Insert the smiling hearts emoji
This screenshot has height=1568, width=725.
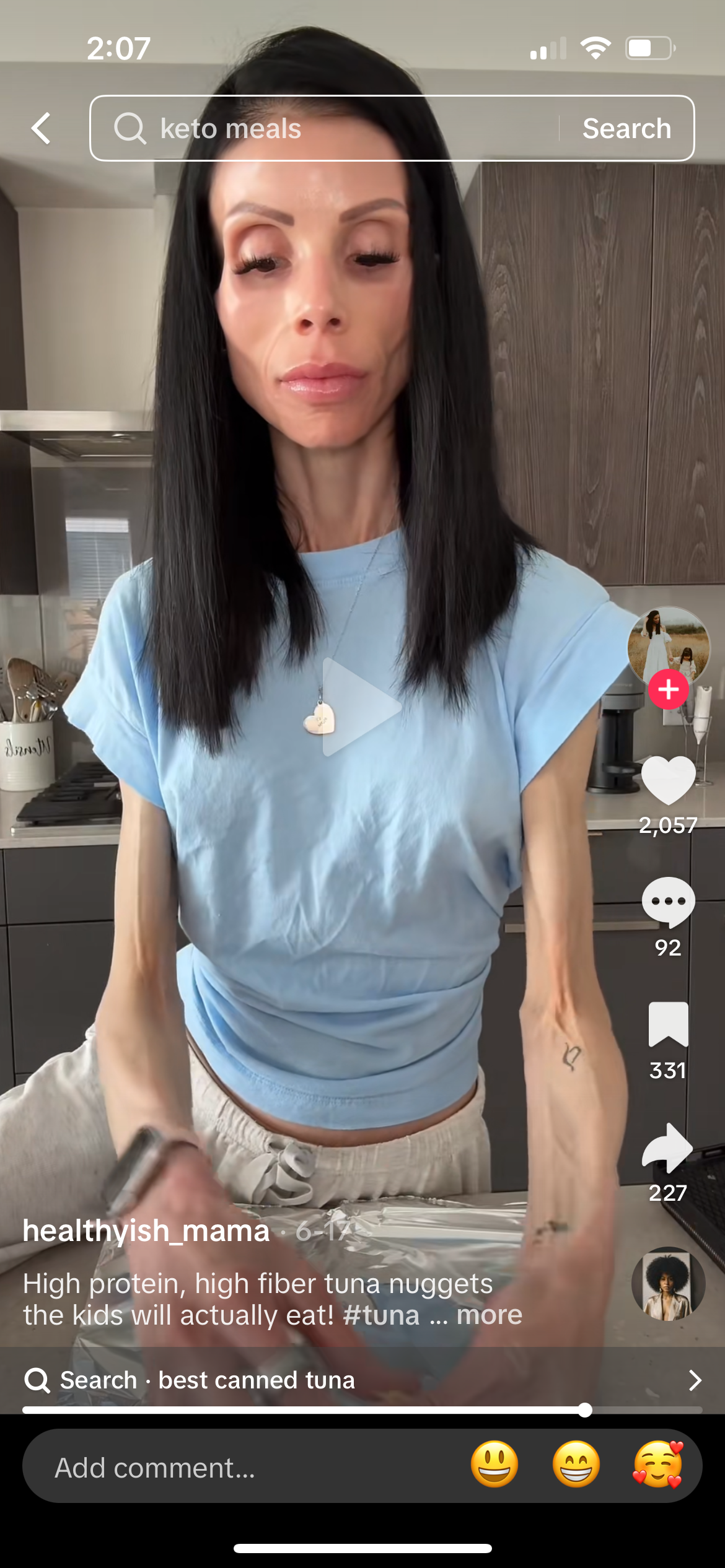point(658,1465)
